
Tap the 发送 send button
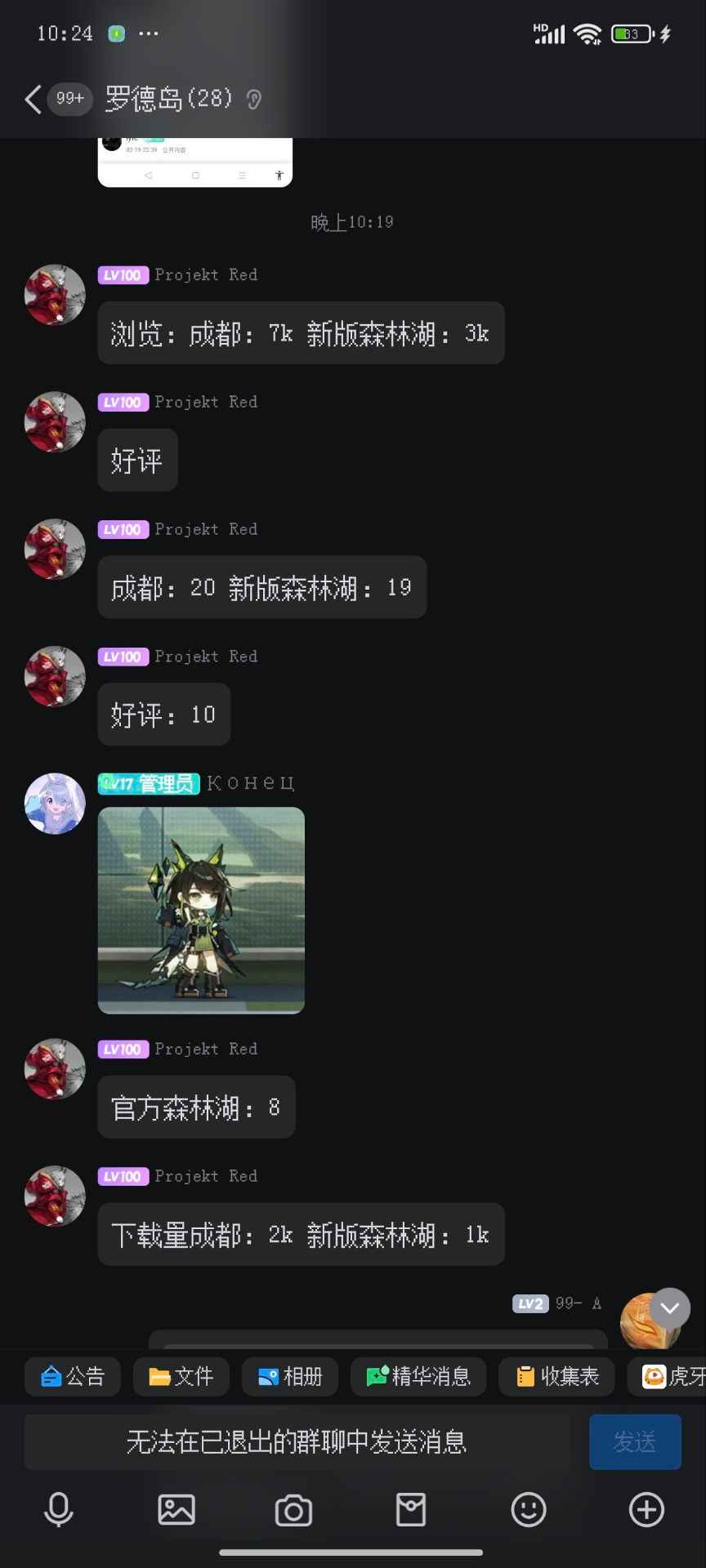[635, 1442]
